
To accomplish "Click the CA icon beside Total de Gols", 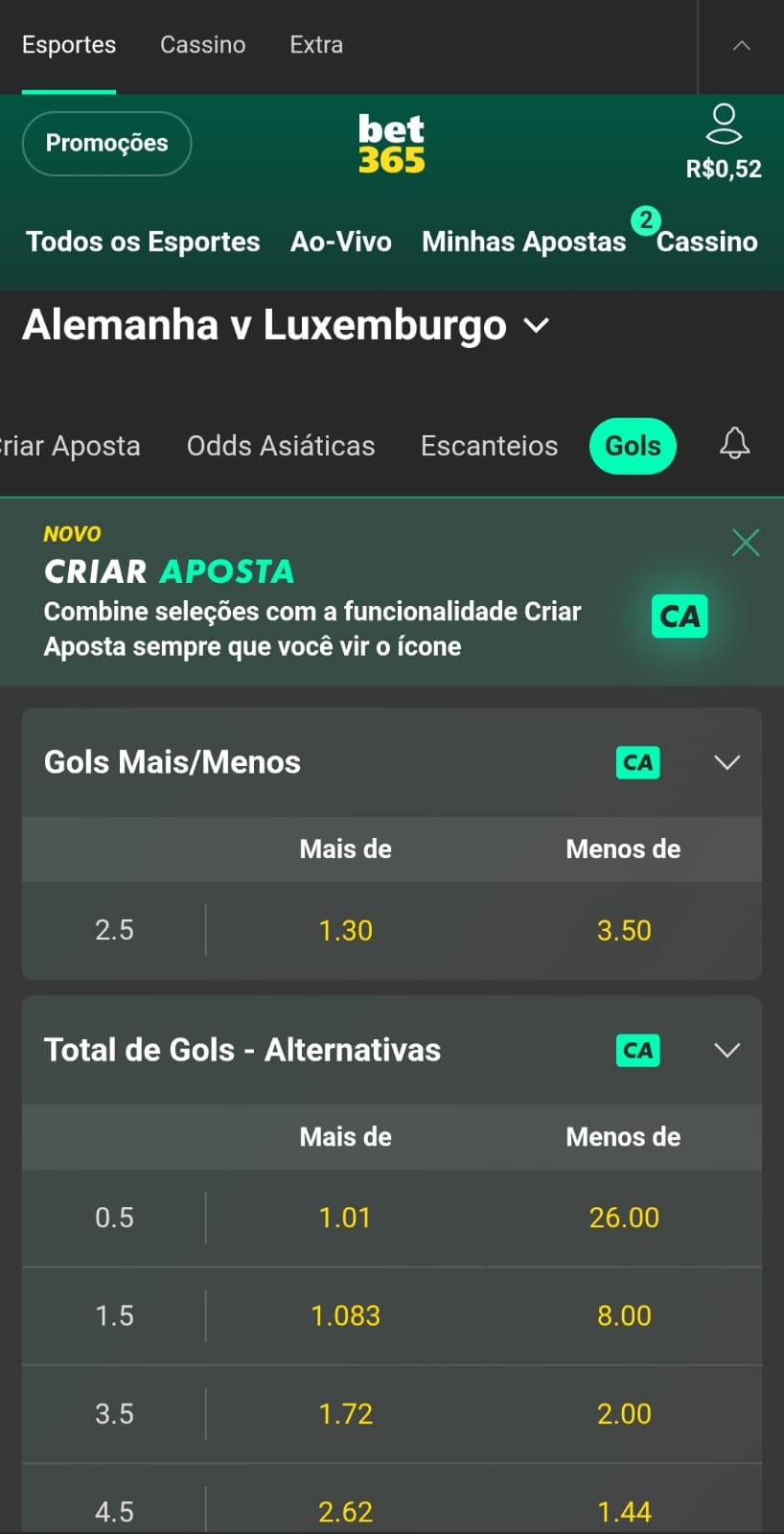I will point(637,1050).
